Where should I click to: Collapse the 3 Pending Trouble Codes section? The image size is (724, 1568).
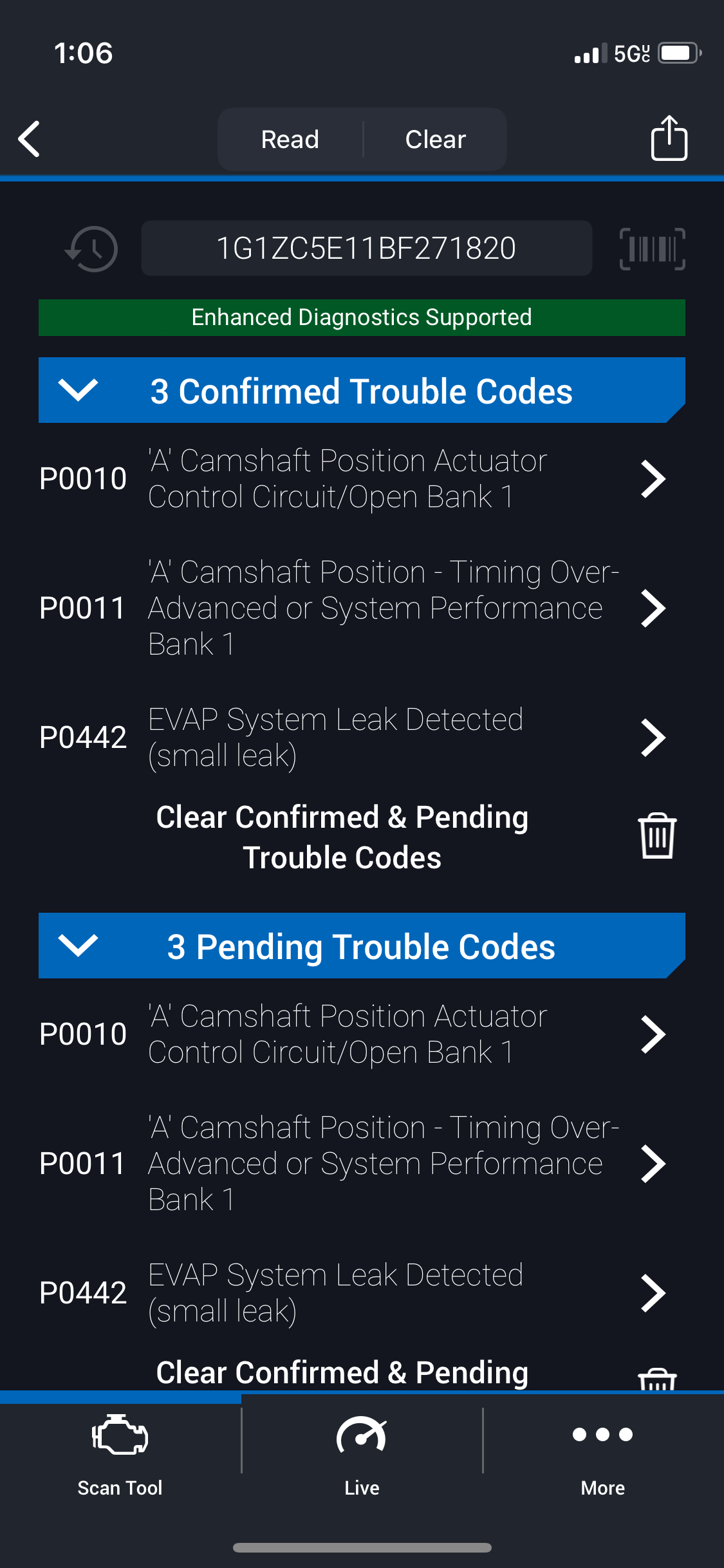[78, 946]
